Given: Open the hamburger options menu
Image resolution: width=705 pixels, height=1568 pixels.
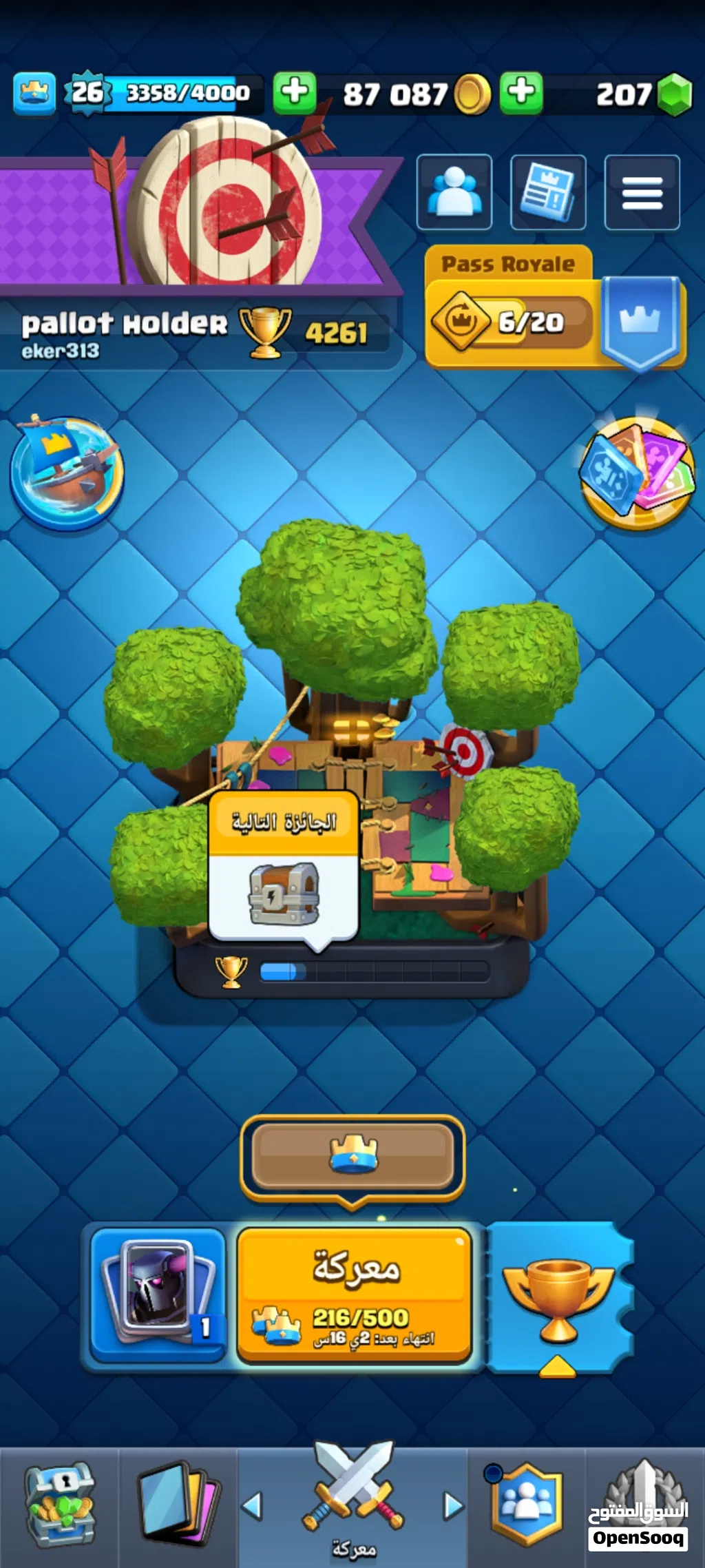Looking at the screenshot, I should (x=642, y=192).
